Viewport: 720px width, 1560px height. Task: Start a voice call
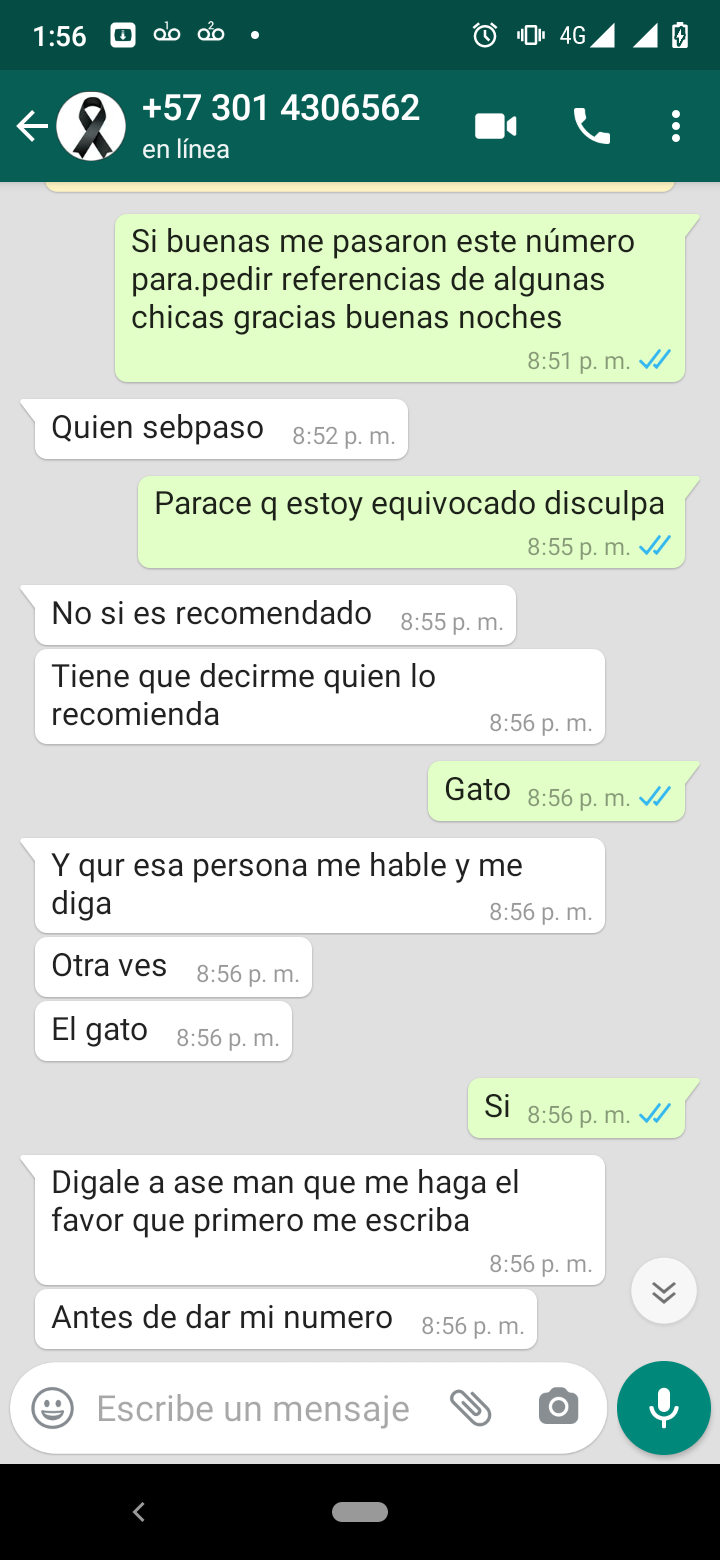591,126
